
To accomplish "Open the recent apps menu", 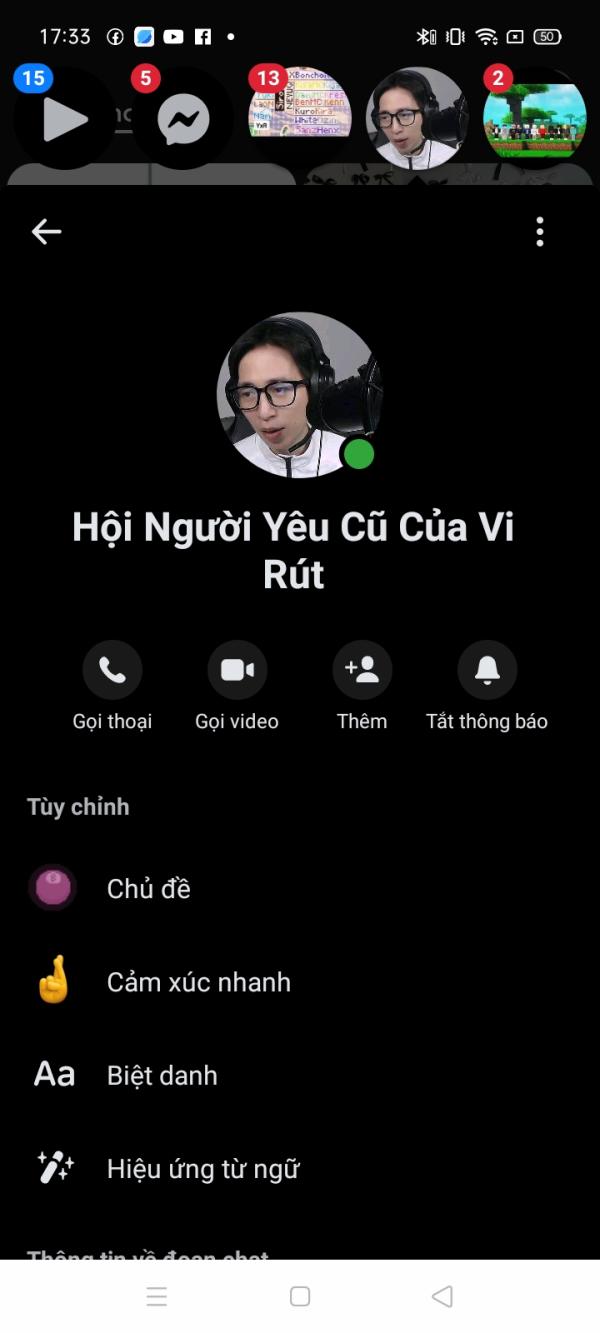I will tap(157, 1296).
